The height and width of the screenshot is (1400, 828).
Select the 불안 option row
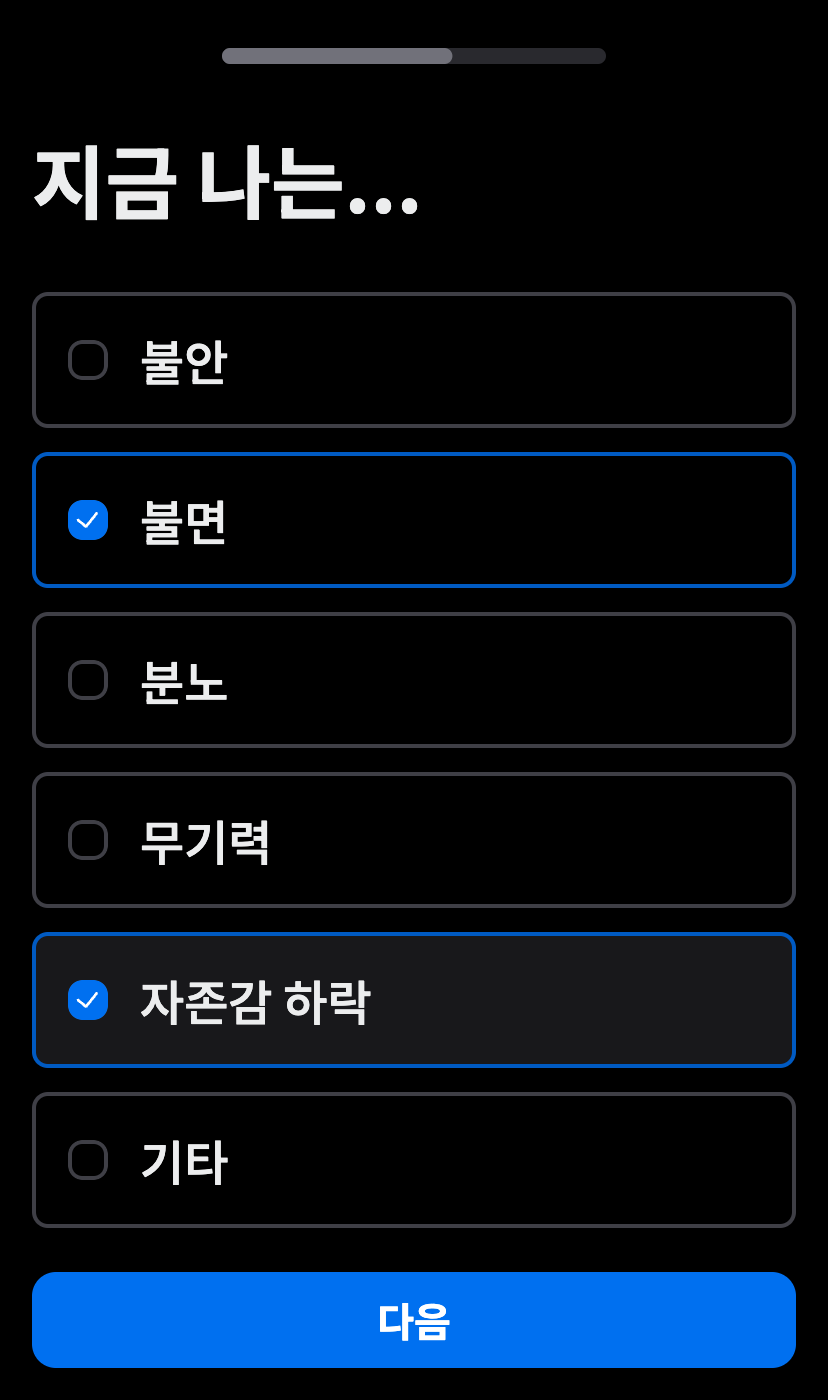click(x=414, y=360)
